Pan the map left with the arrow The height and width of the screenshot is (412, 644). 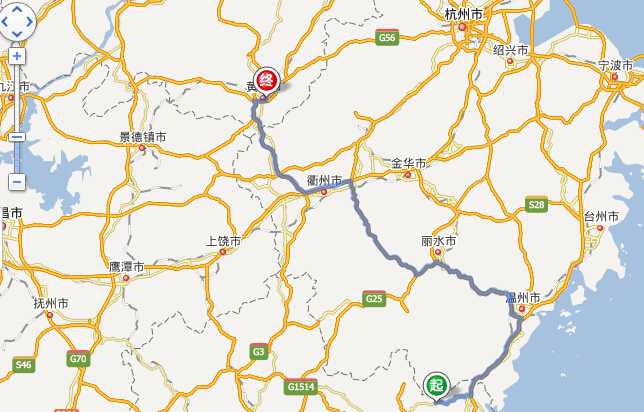pos(5,20)
